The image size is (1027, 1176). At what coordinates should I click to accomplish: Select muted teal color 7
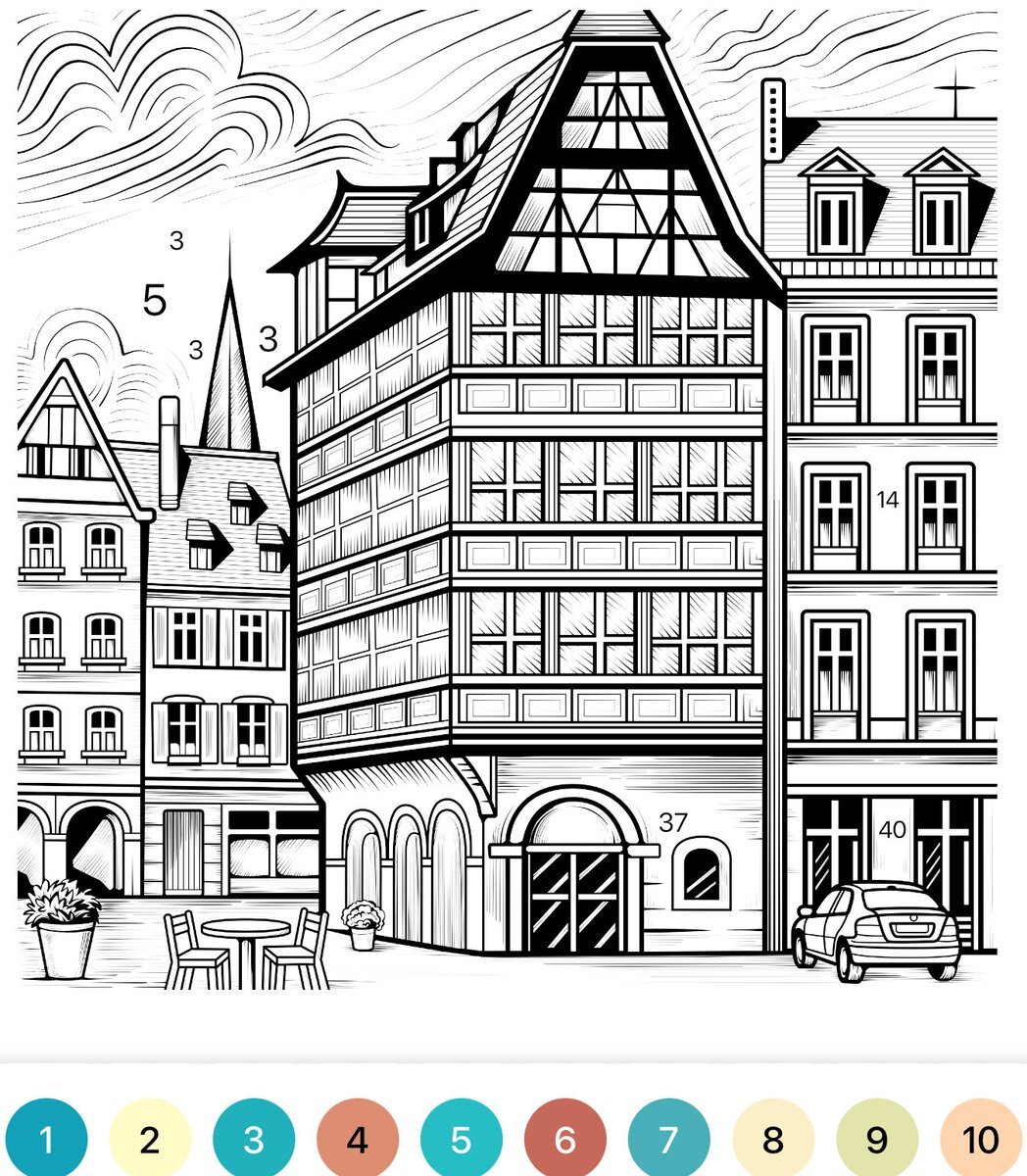pyautogui.click(x=669, y=1140)
